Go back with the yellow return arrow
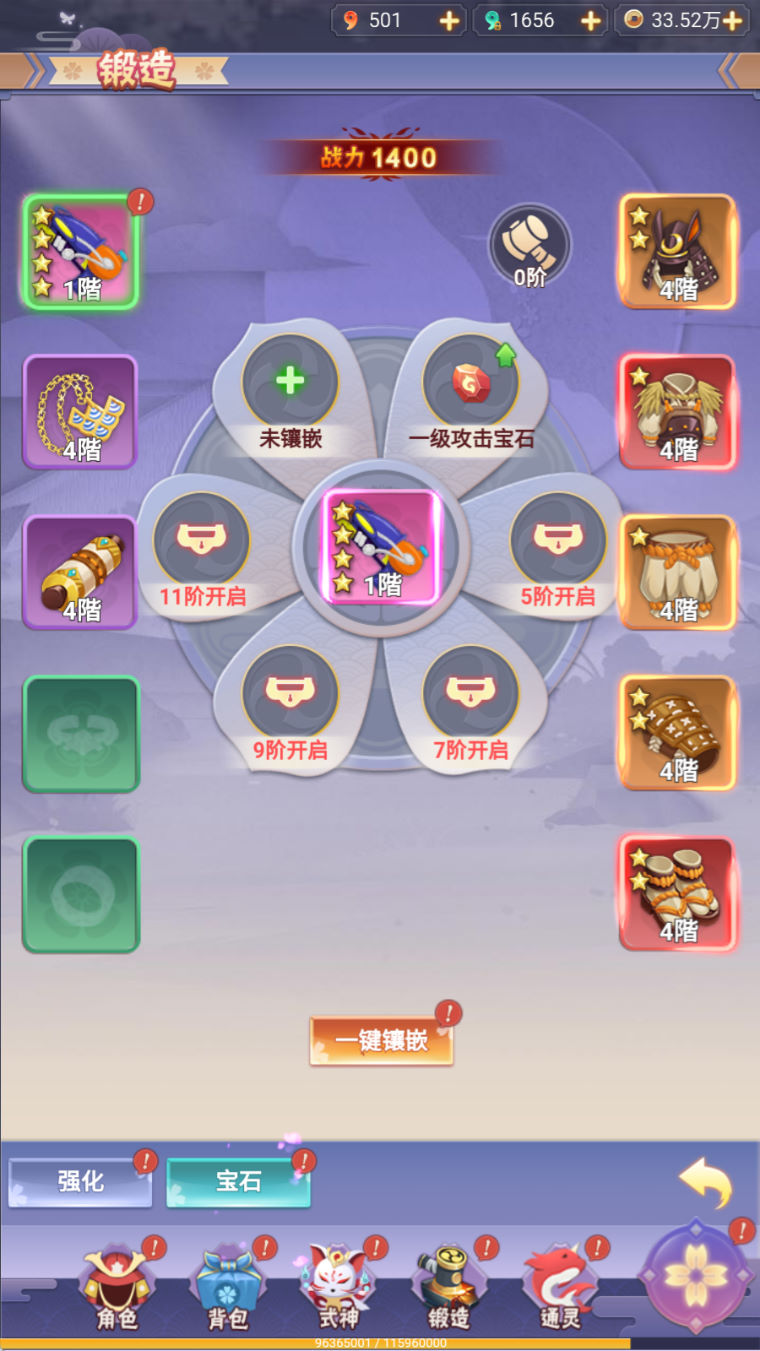Screen dimensions: 760x1351 [705, 1182]
